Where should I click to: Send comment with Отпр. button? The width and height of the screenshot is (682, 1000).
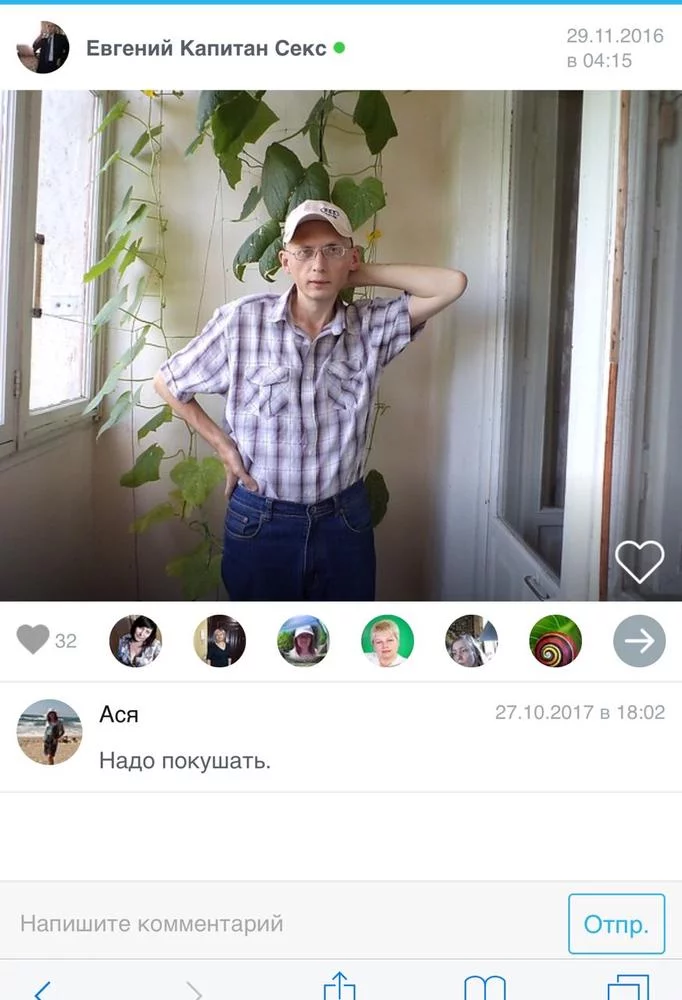pos(616,924)
